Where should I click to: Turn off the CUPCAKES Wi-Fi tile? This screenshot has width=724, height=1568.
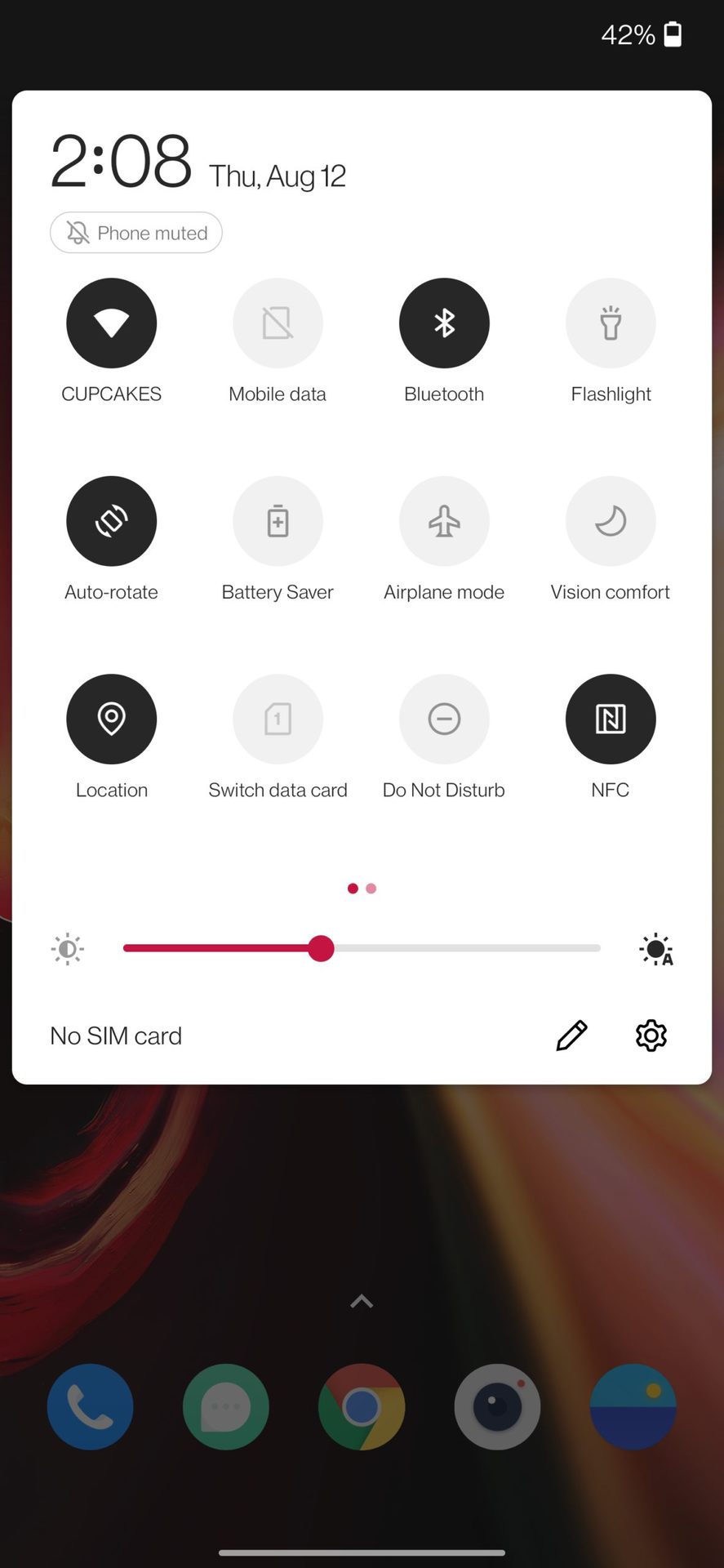[x=111, y=323]
